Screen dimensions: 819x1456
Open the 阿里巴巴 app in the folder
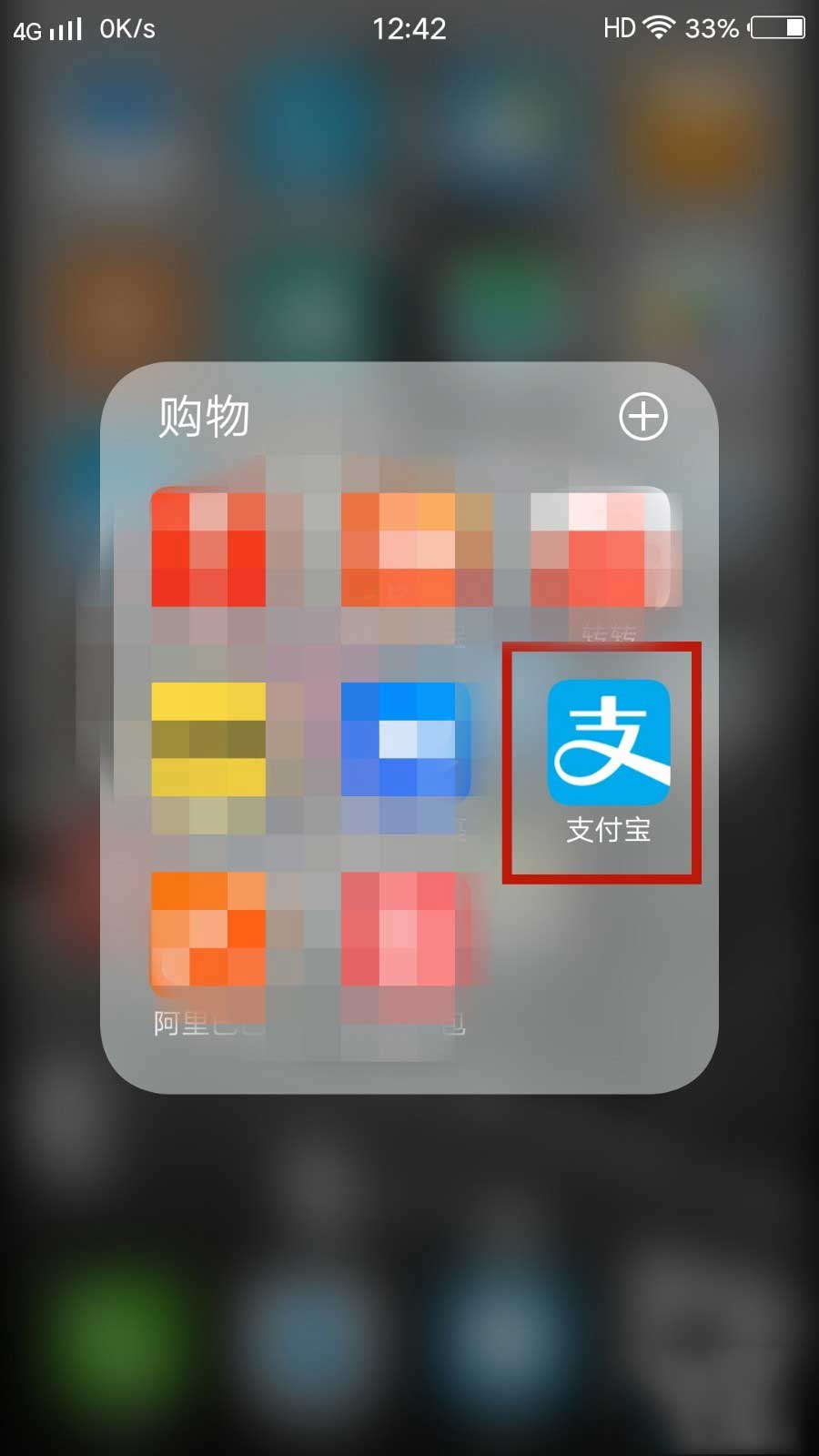pyautogui.click(x=208, y=930)
